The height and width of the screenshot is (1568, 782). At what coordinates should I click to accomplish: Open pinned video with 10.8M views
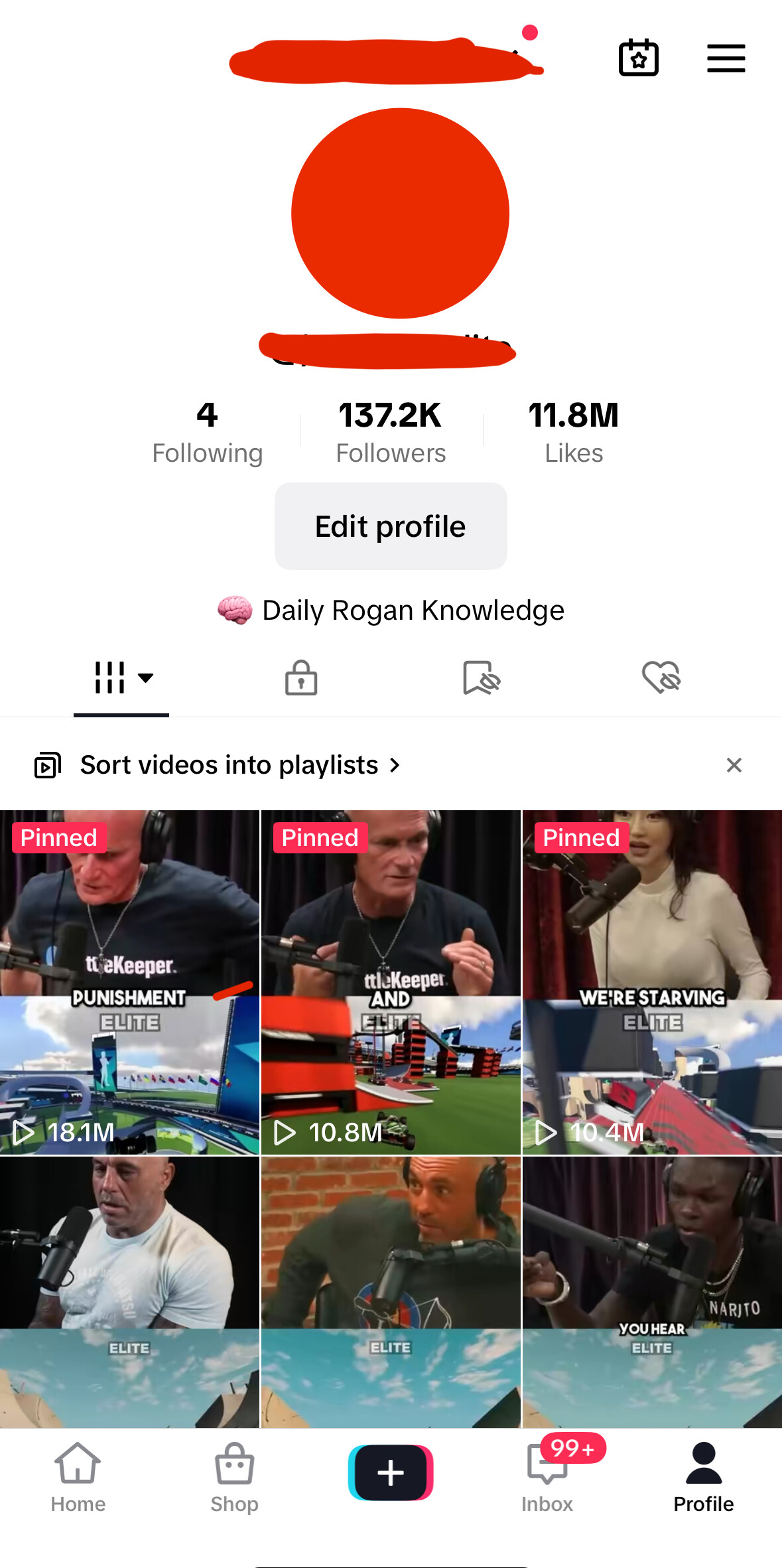tap(391, 982)
